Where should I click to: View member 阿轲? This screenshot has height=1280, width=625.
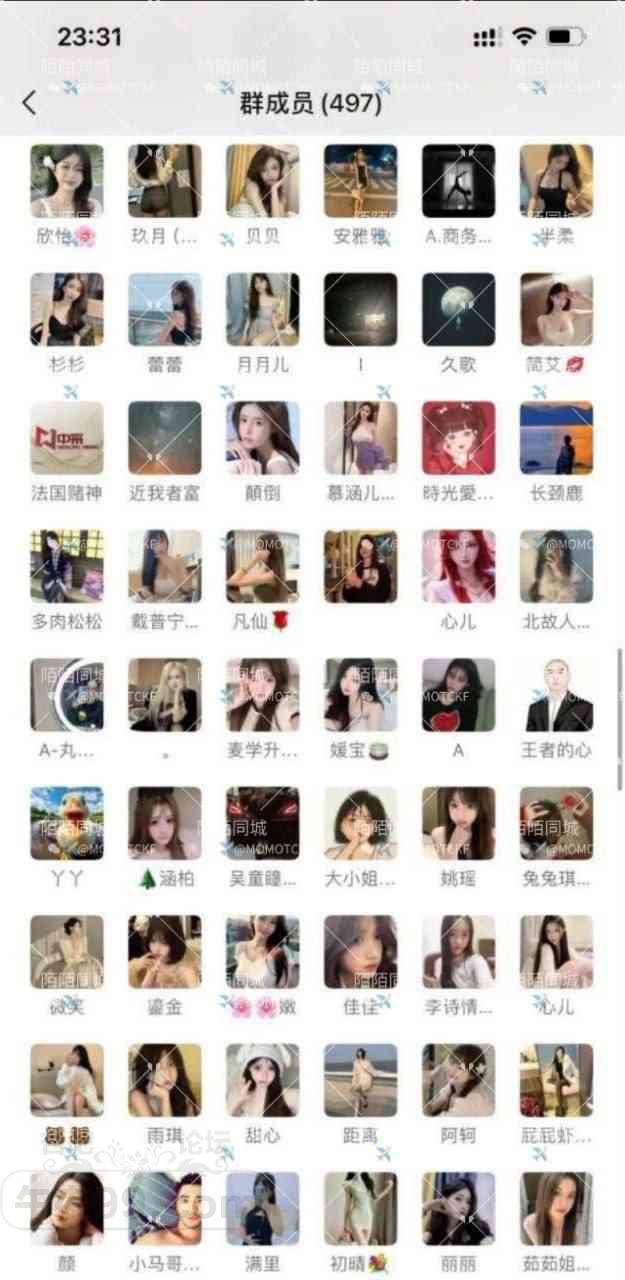coord(459,1080)
